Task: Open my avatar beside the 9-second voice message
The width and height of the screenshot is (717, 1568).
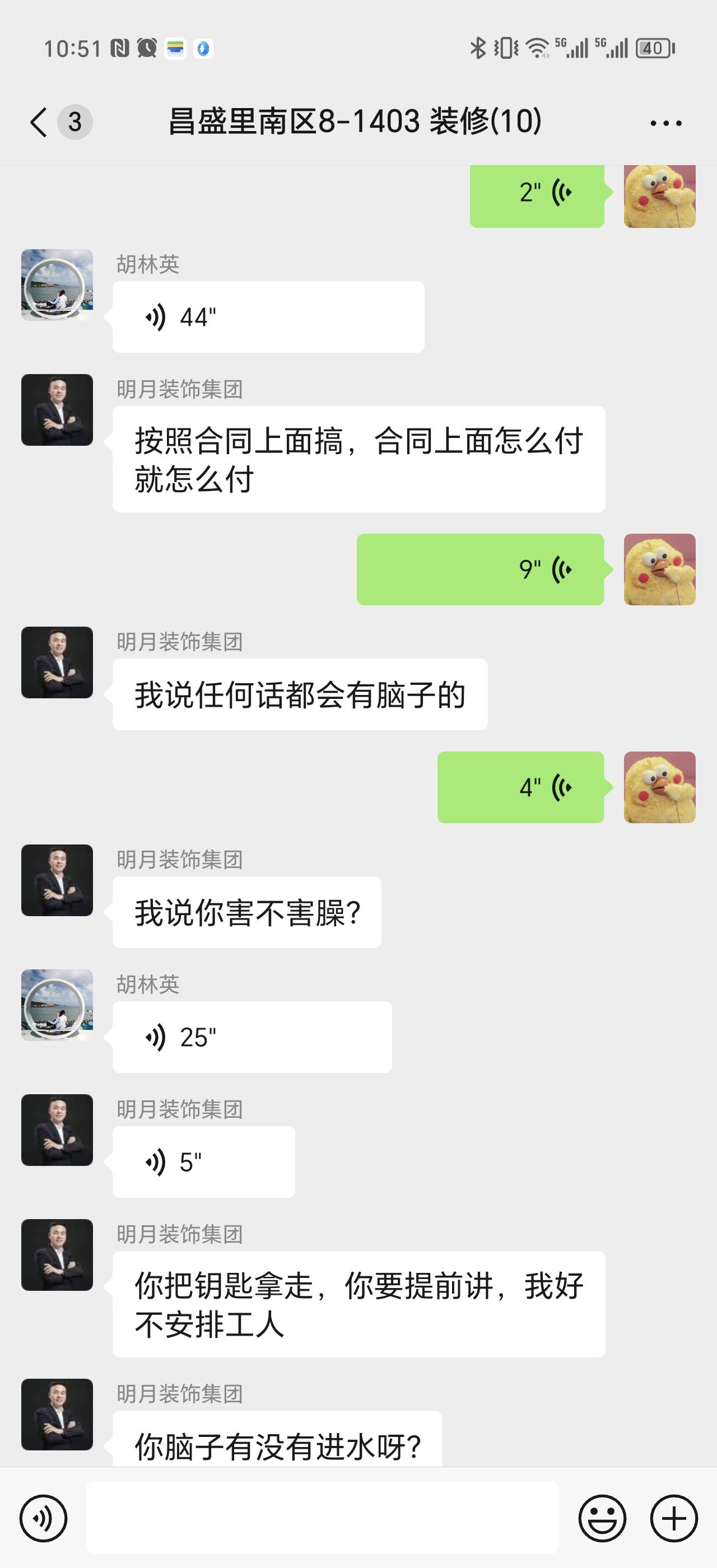Action: pyautogui.click(x=659, y=570)
